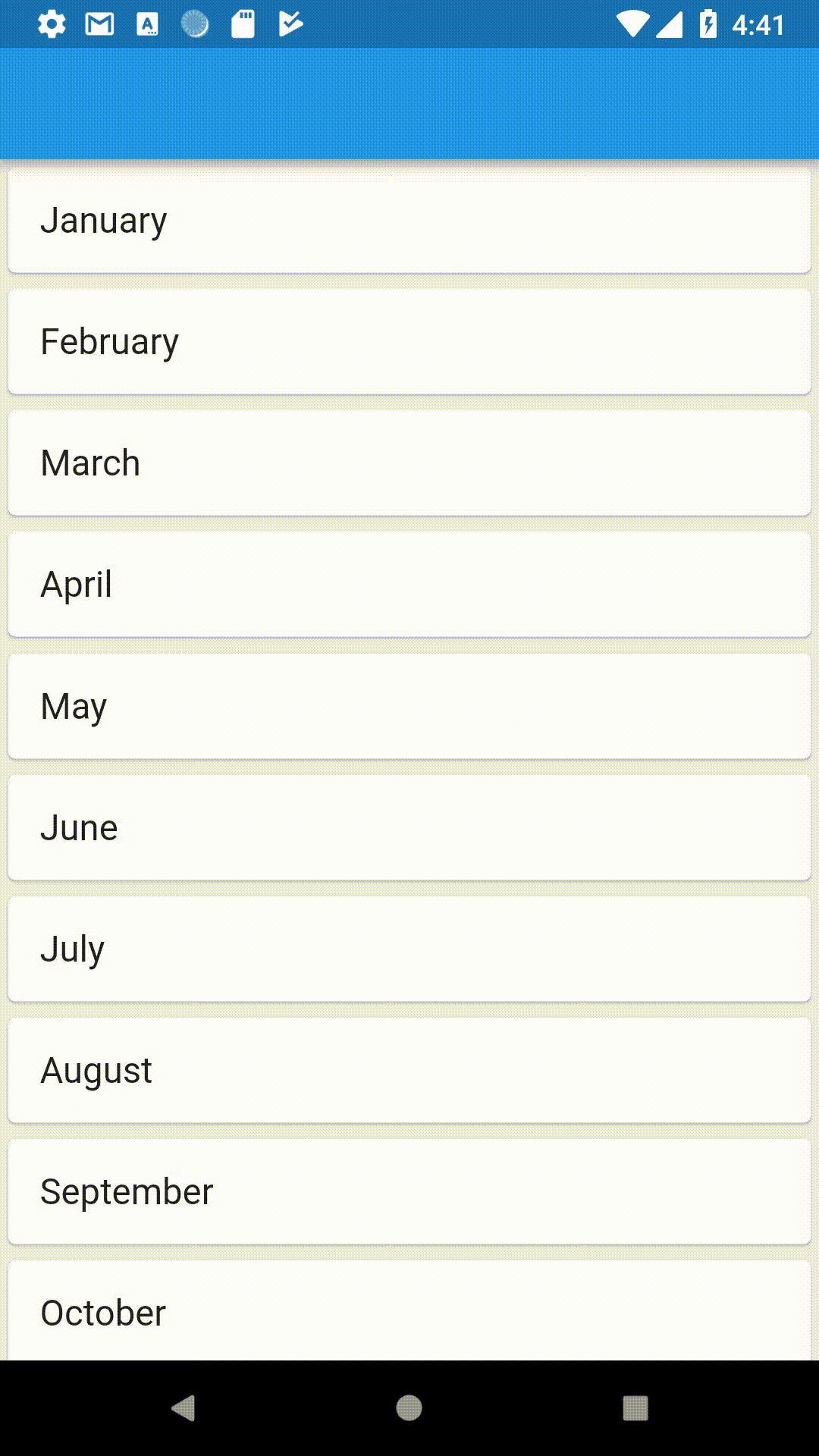The height and width of the screenshot is (1456, 819).
Task: Return to the home screen
Action: click(409, 1408)
